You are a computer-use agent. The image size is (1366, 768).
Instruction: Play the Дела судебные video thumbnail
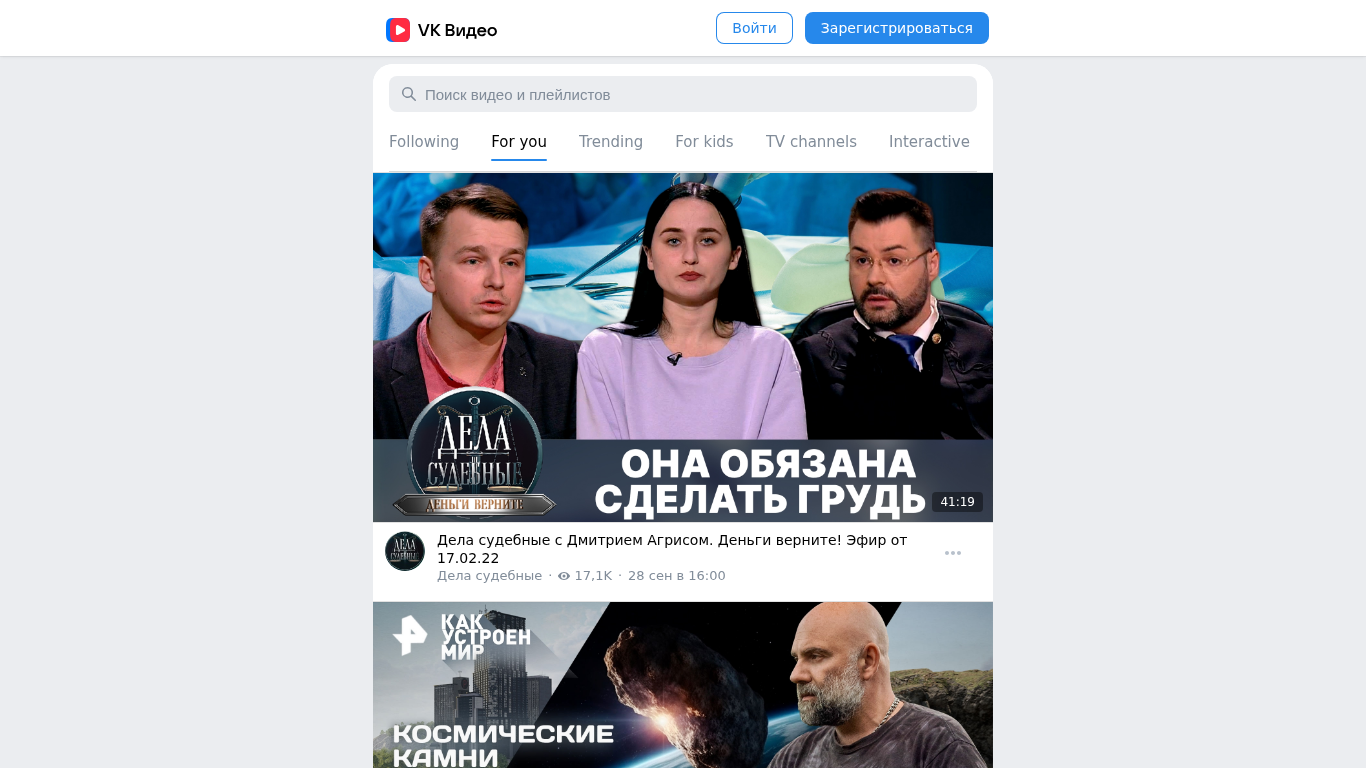[x=682, y=347]
